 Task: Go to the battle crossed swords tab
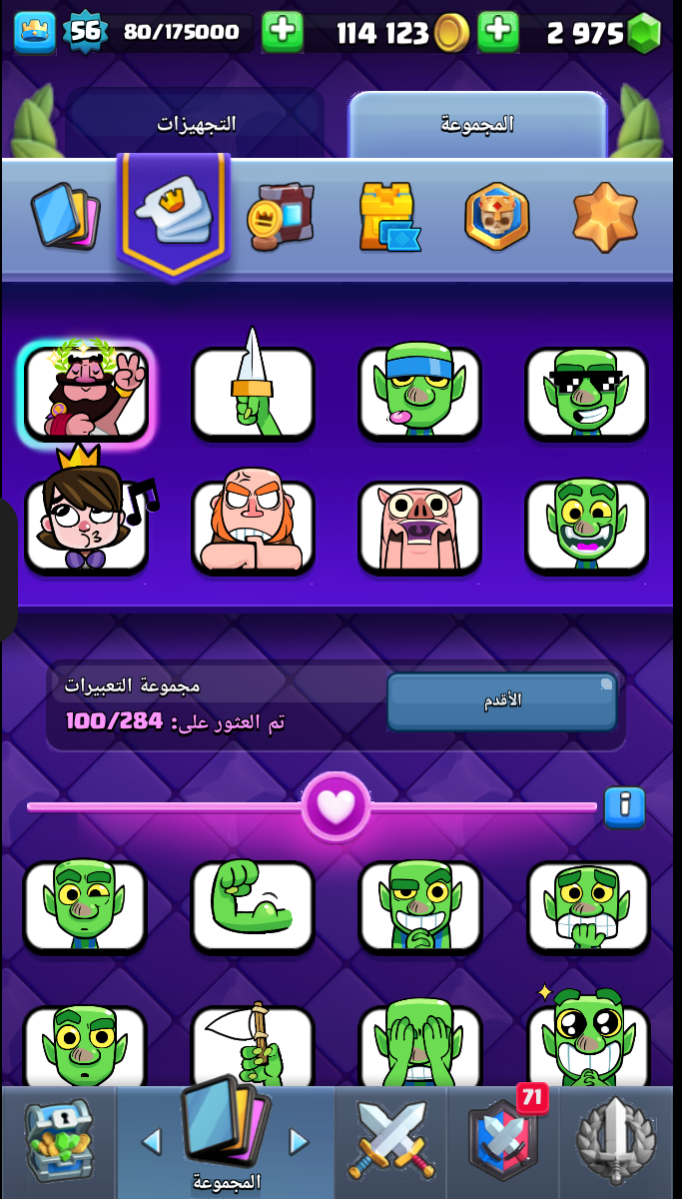(x=391, y=1140)
